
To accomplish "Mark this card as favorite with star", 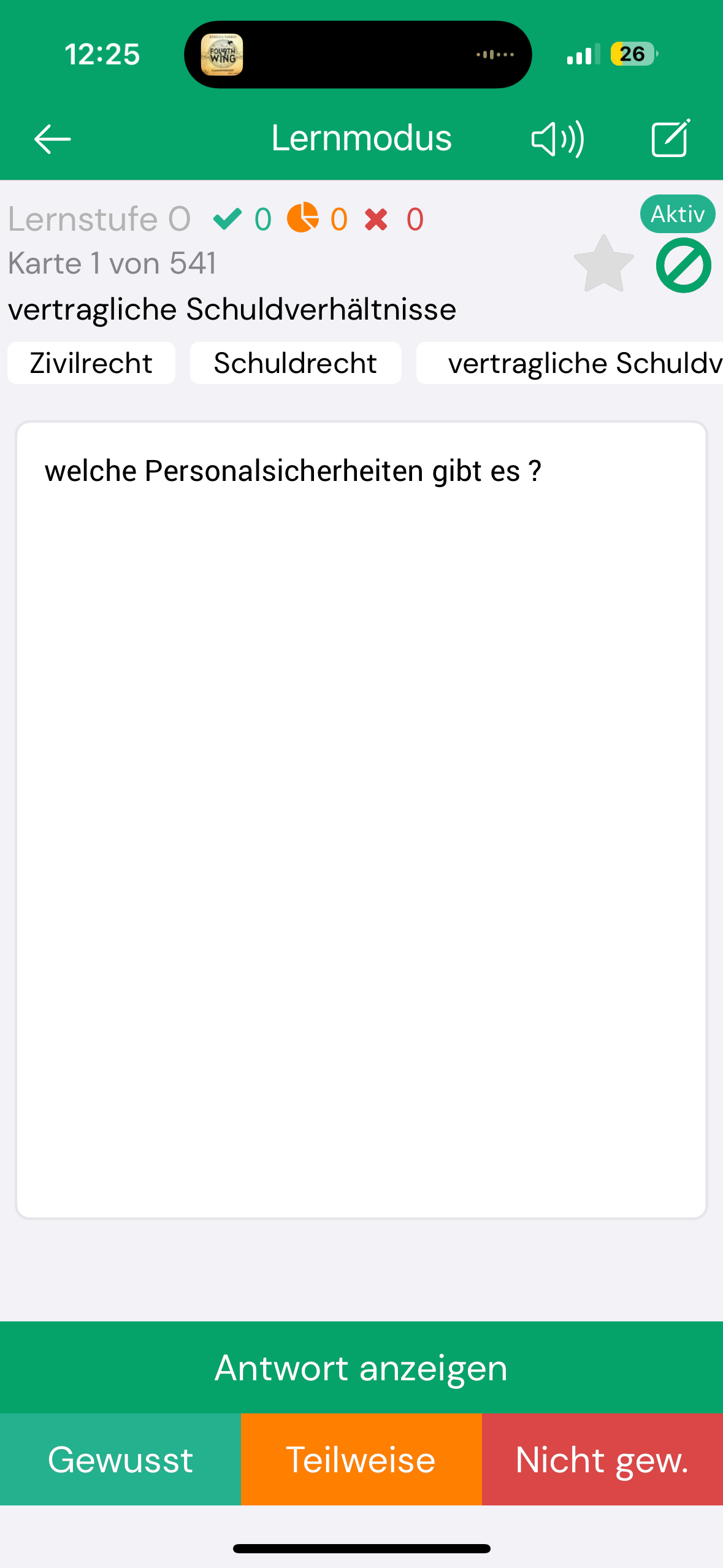I will click(x=603, y=264).
